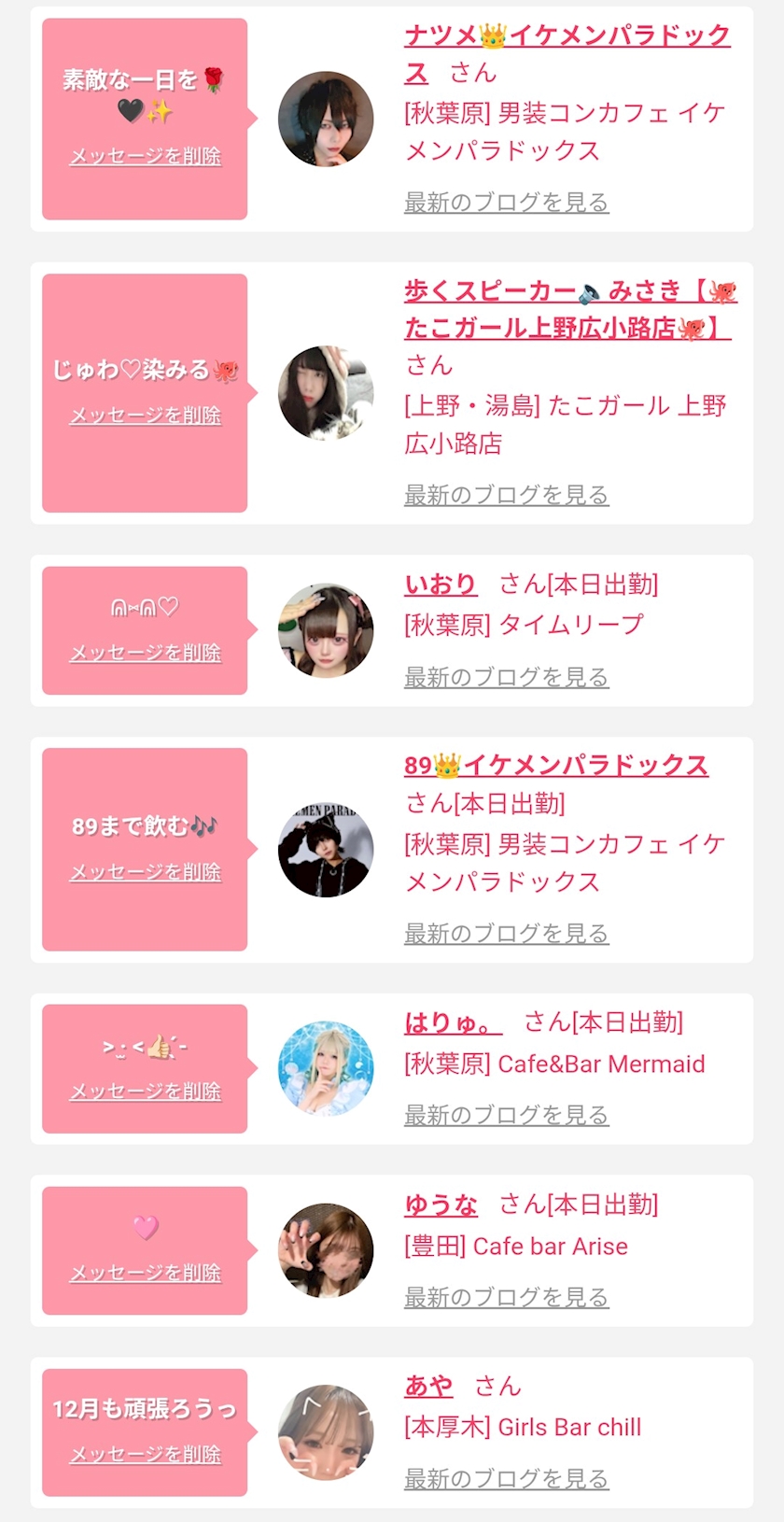Delete the じゅわ♡染みる message

point(146,416)
